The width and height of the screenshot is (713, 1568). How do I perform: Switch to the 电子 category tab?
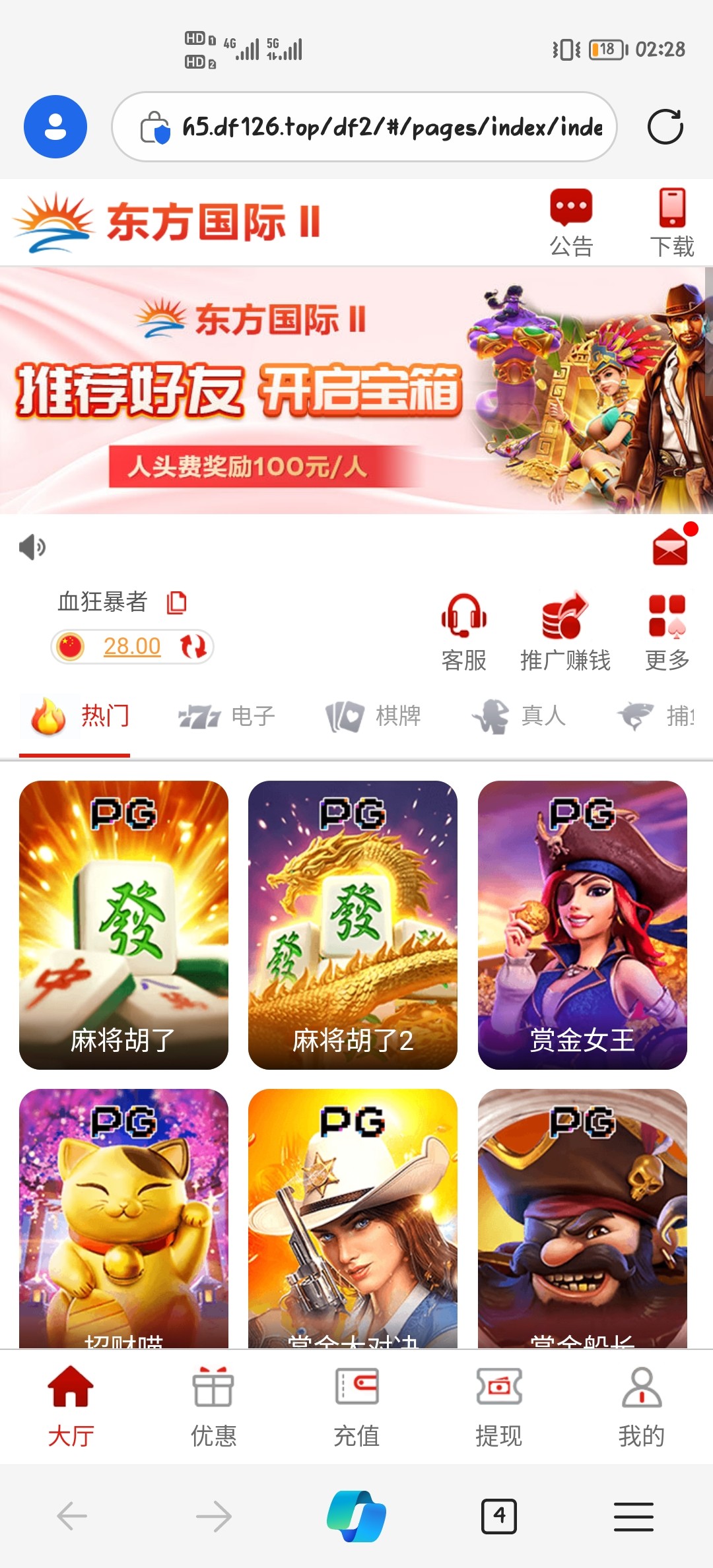pyautogui.click(x=227, y=716)
